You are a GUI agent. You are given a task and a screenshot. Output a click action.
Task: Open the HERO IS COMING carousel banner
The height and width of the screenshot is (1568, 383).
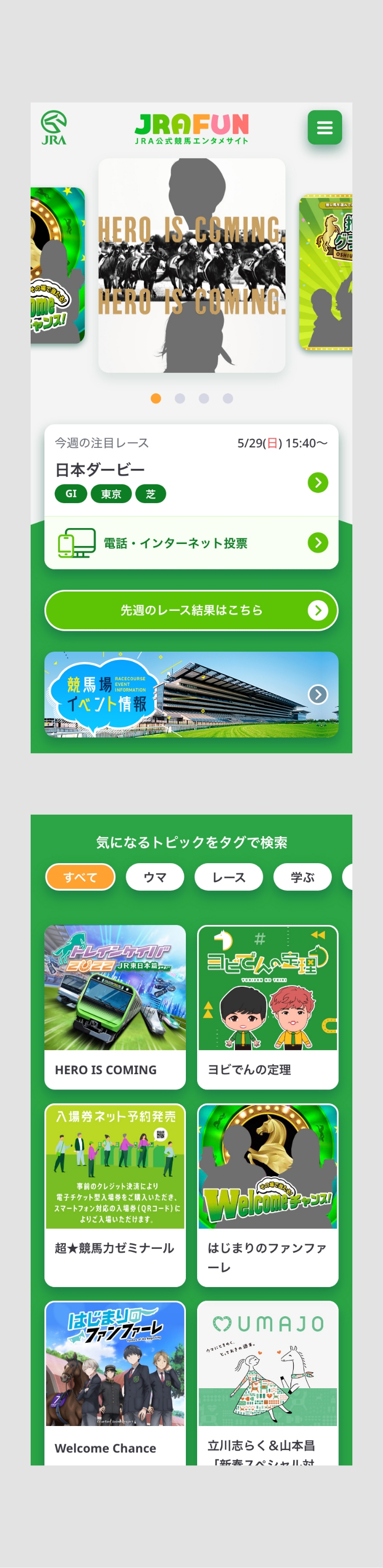pos(191,266)
